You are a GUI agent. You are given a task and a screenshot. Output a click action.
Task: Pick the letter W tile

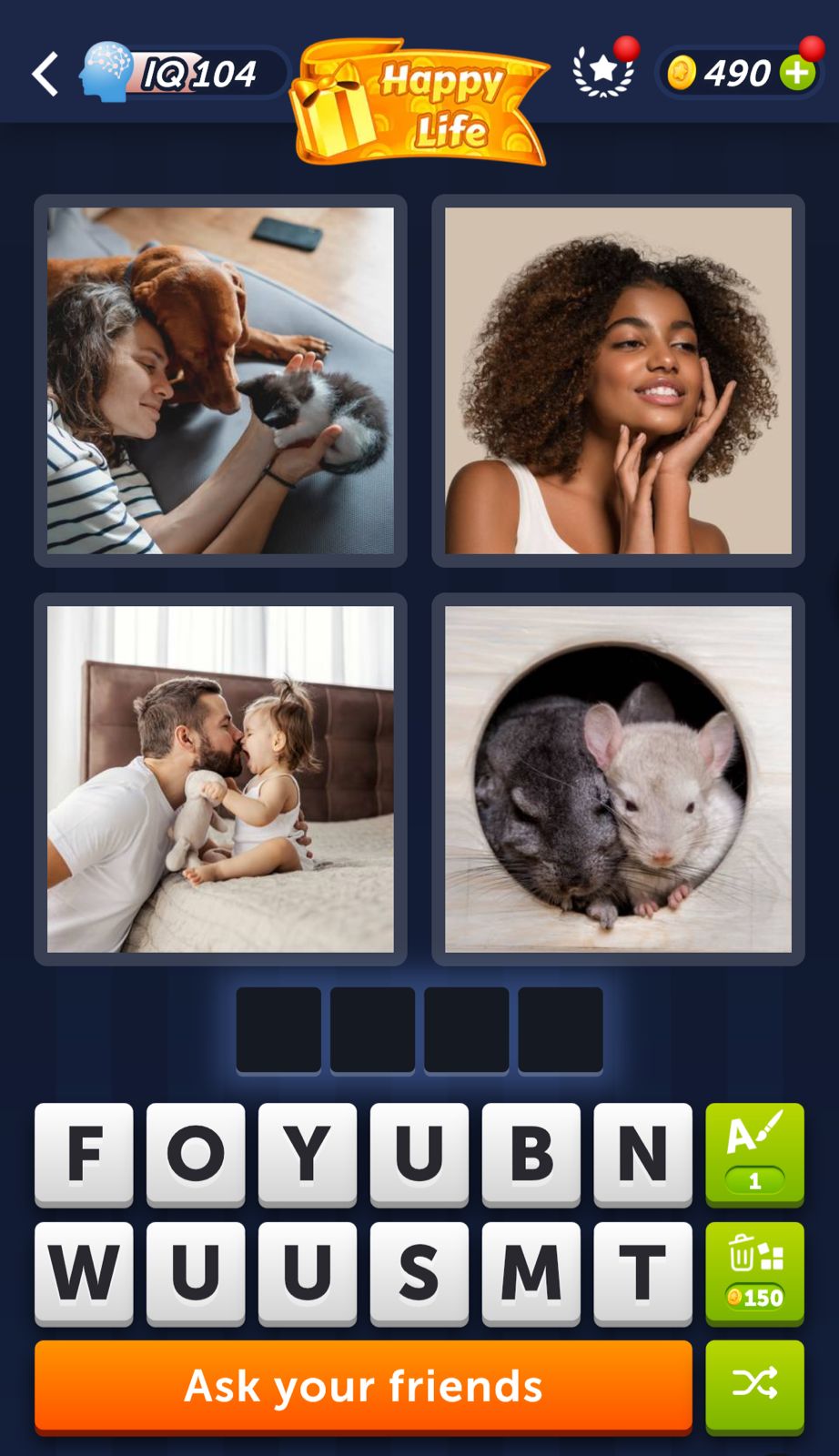coord(84,1272)
